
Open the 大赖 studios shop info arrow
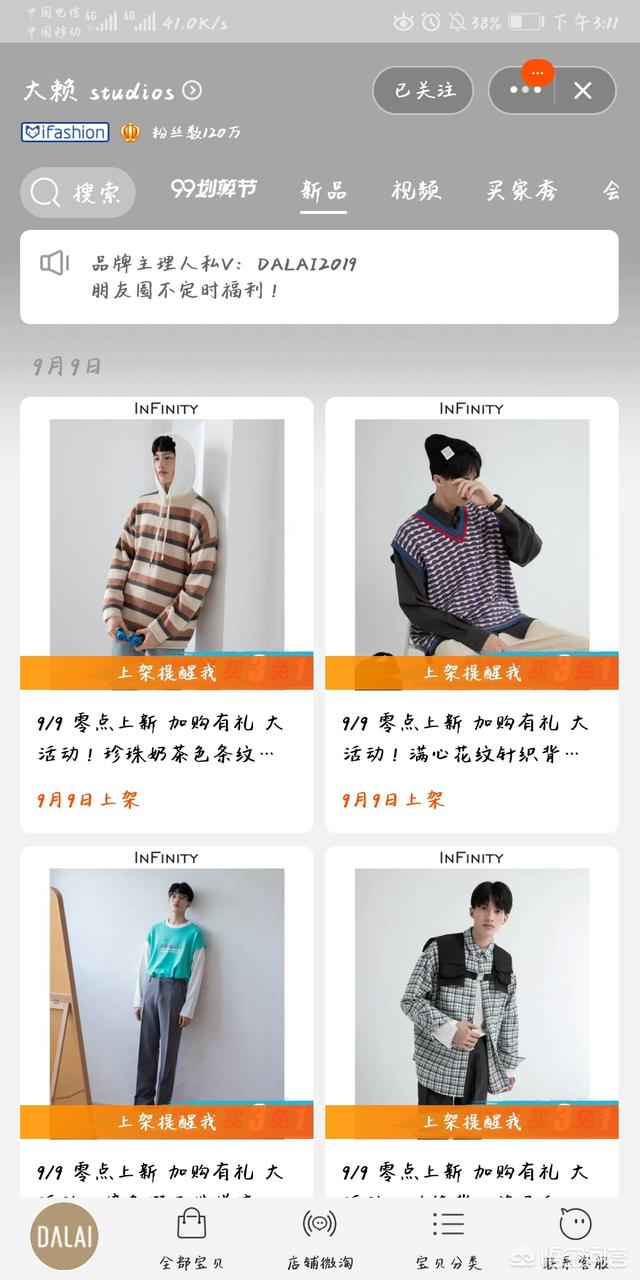point(192,91)
